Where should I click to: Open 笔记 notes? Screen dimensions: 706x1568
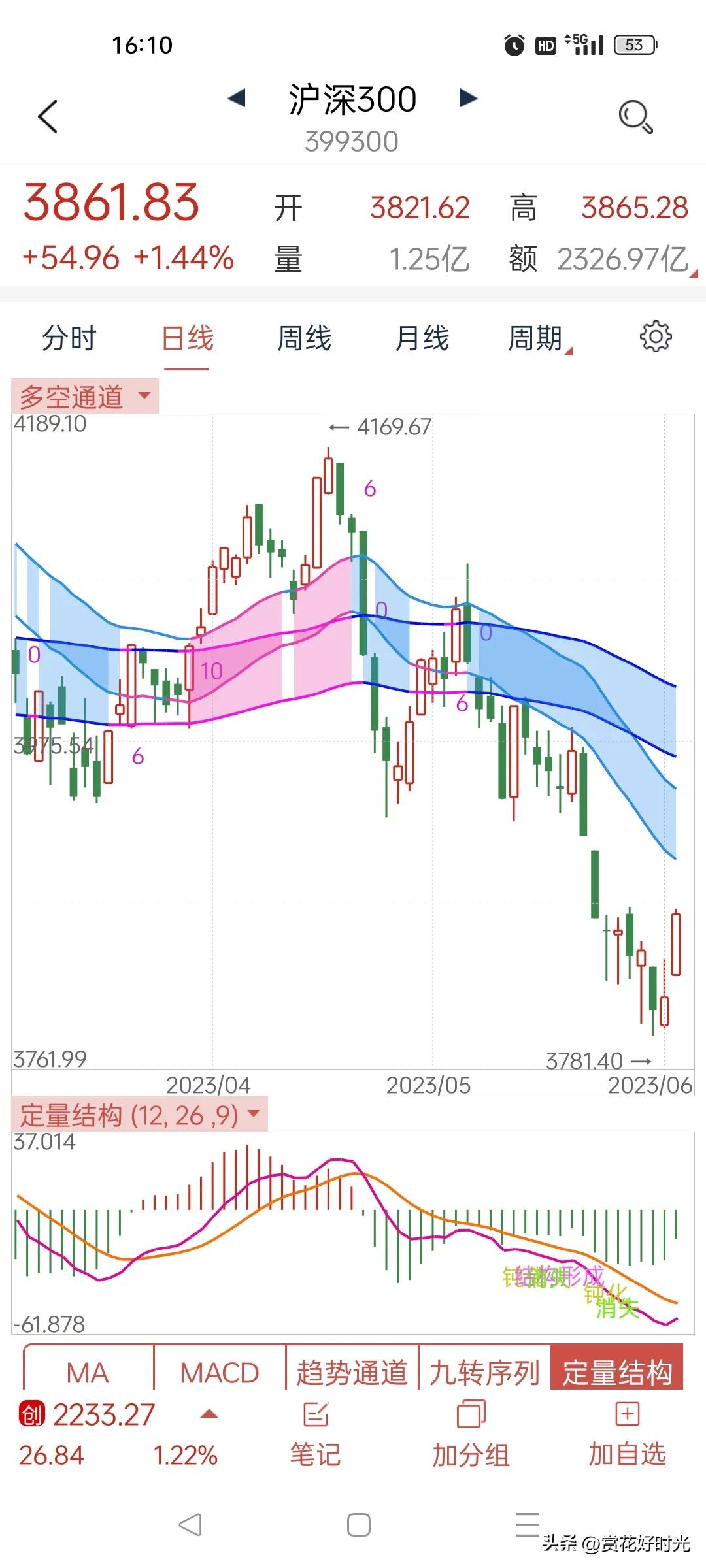click(x=315, y=1434)
